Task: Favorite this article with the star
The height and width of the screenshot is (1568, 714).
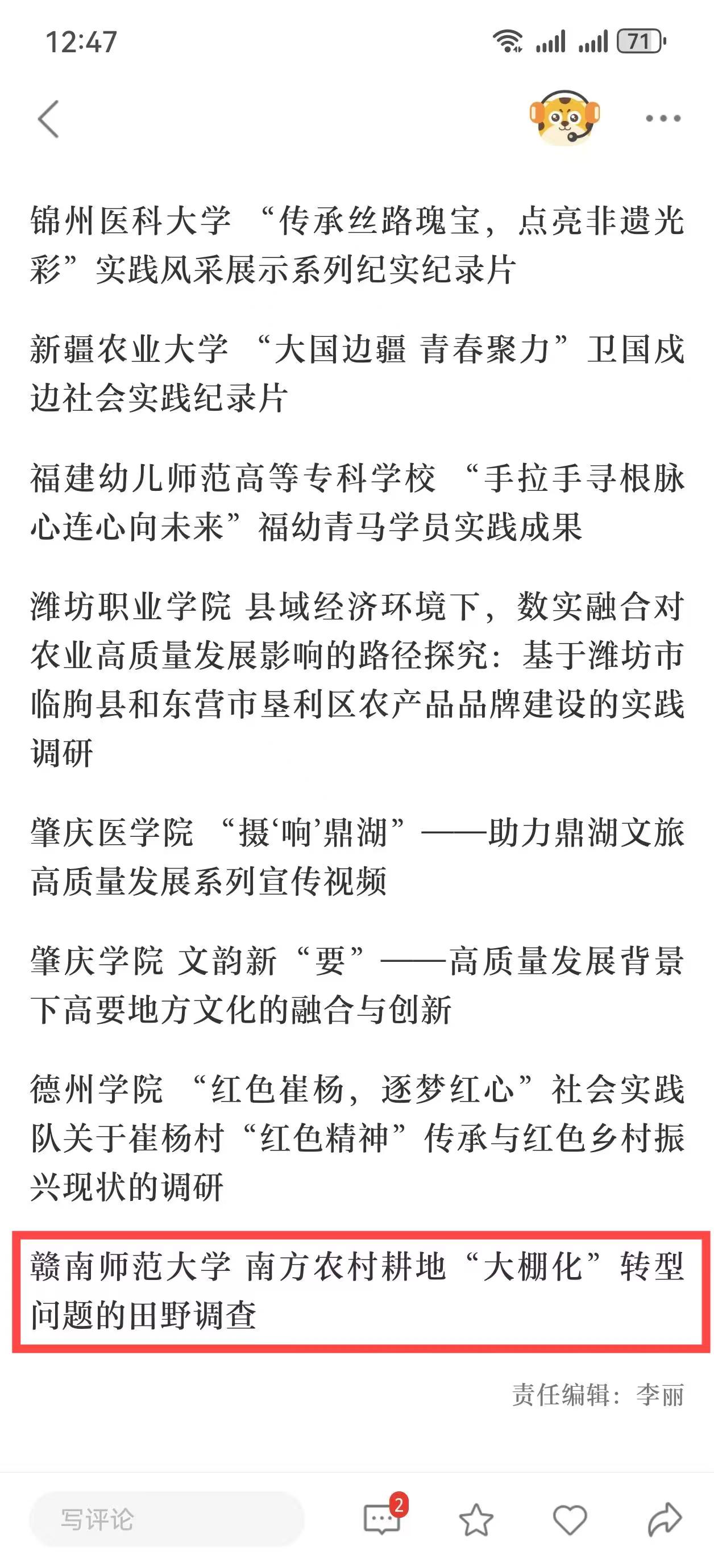Action: pos(476,1520)
